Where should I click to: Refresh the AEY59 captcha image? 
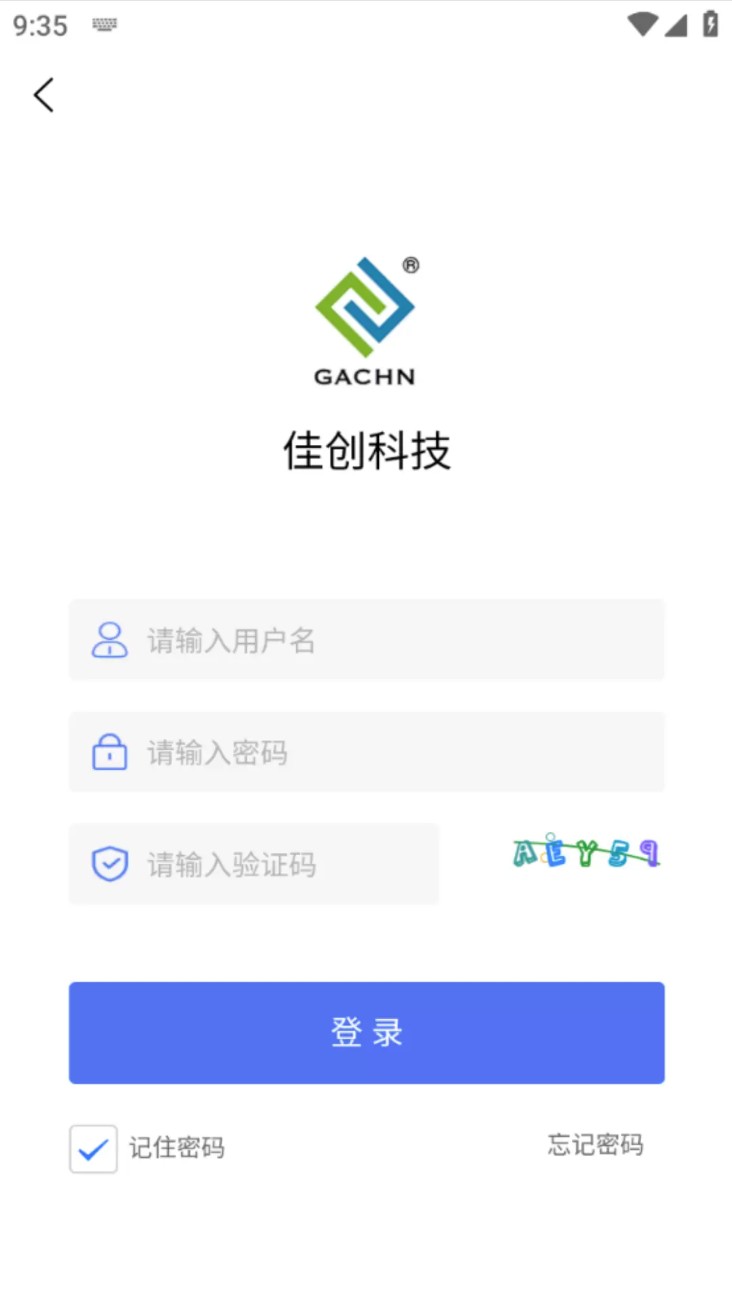click(x=585, y=853)
